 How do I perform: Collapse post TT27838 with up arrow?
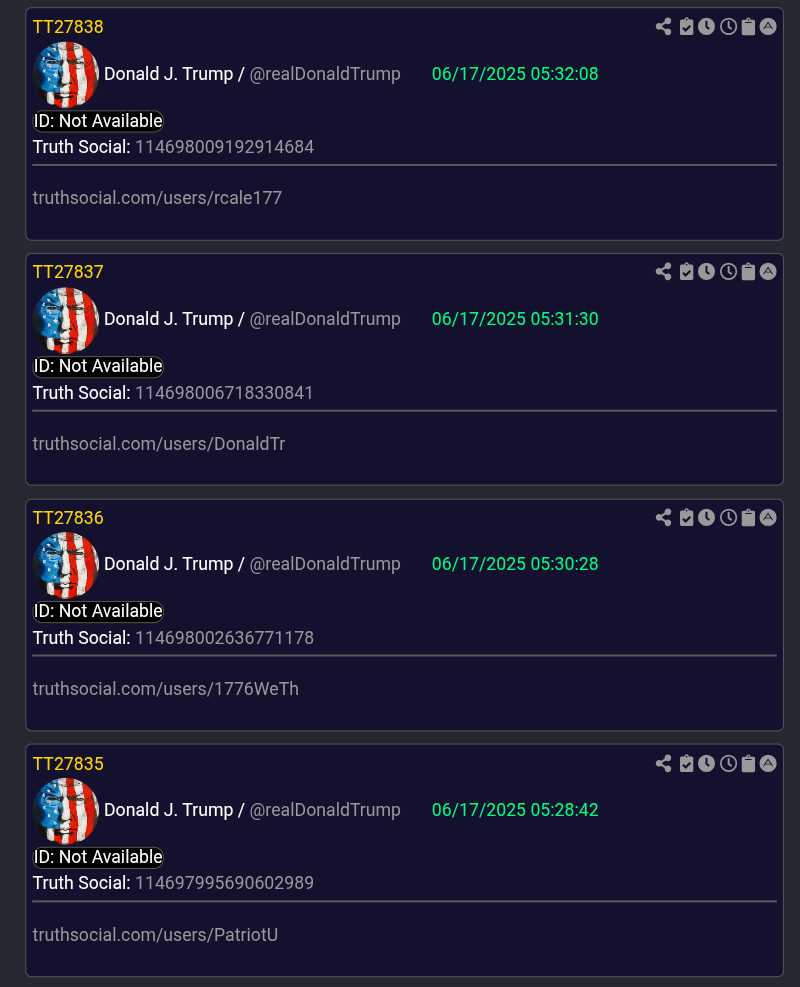(x=768, y=26)
